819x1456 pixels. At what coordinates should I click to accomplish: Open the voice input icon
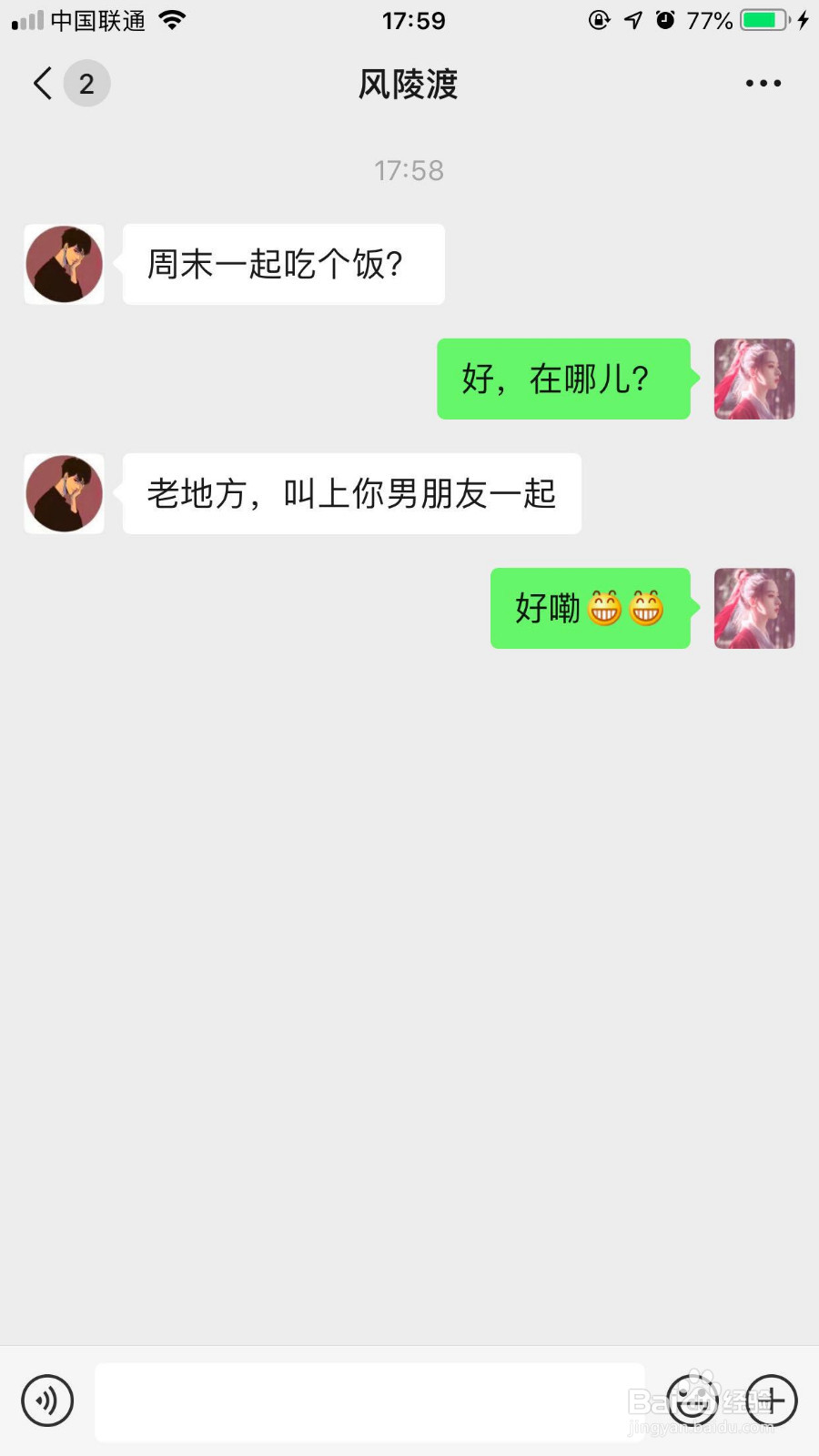coord(46,1401)
